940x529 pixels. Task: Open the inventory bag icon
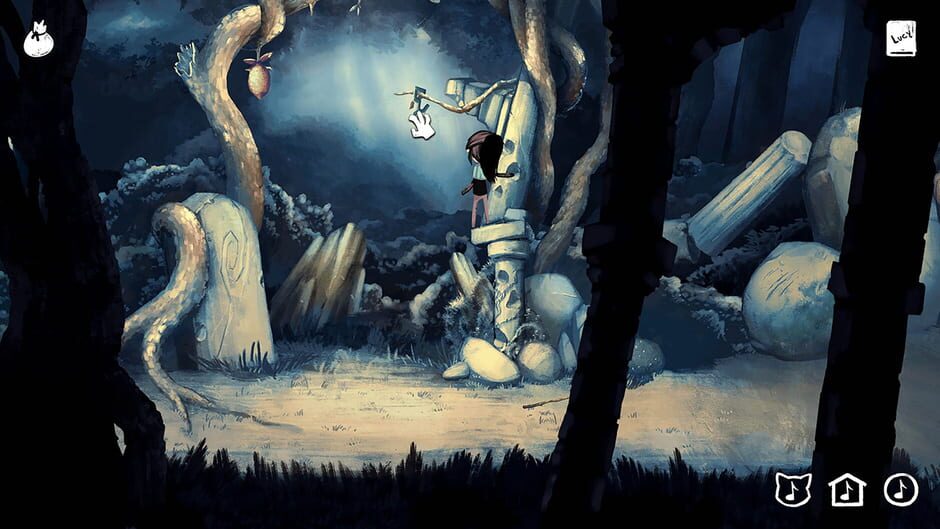(x=38, y=40)
